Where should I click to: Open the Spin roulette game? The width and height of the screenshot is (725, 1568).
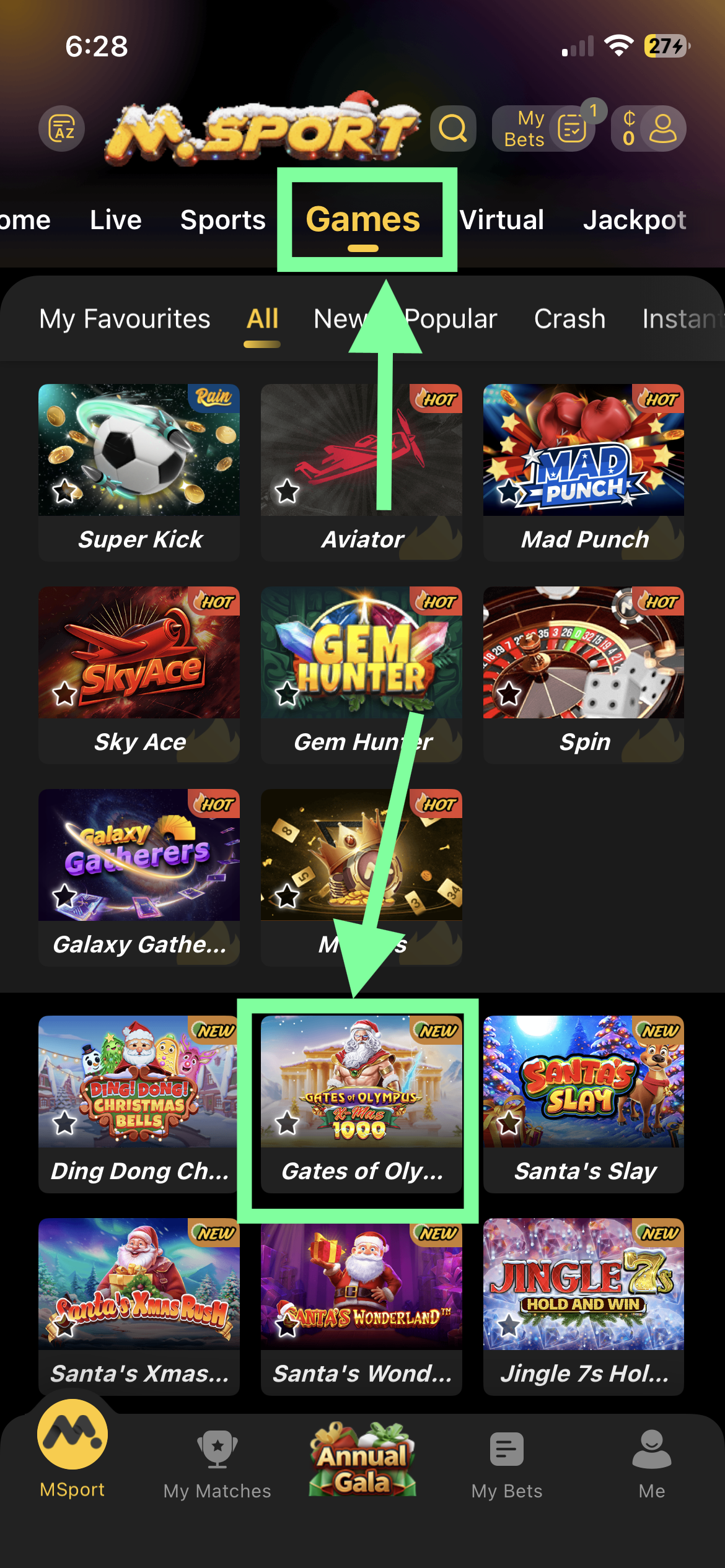[x=583, y=673]
